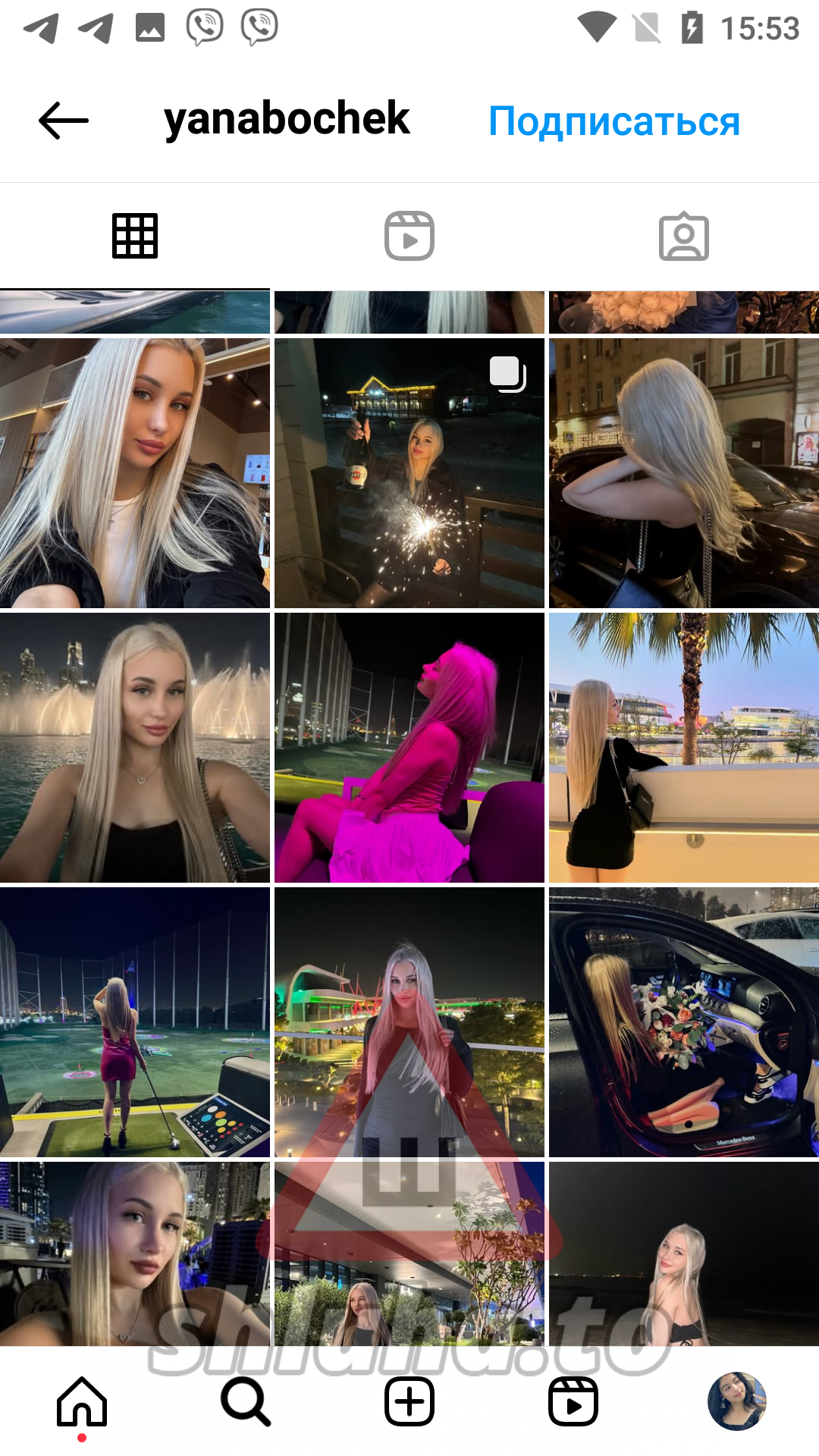Viewport: 819px width, 1456px height.
Task: Open the search and explore tab
Action: pos(246,1401)
